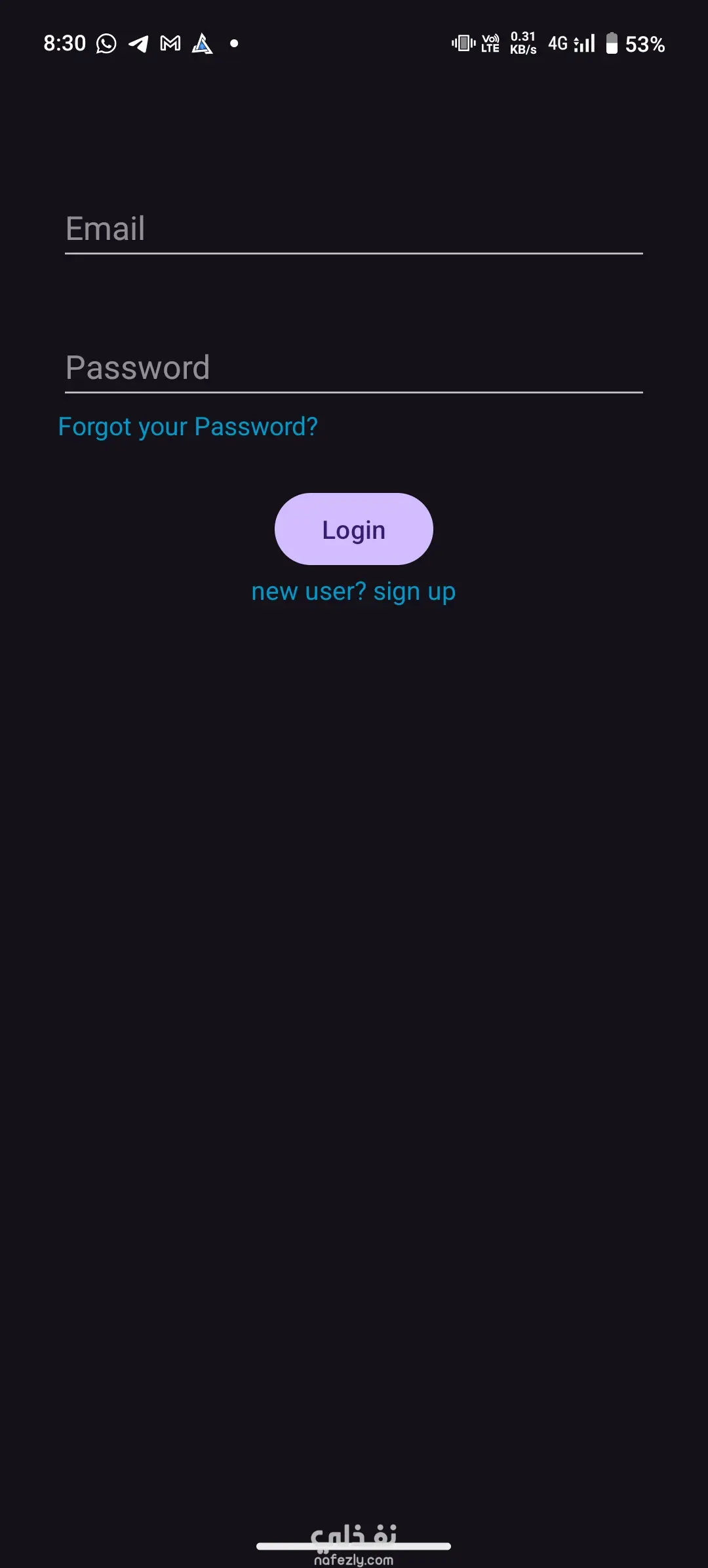Go to new user sign up

point(353,591)
